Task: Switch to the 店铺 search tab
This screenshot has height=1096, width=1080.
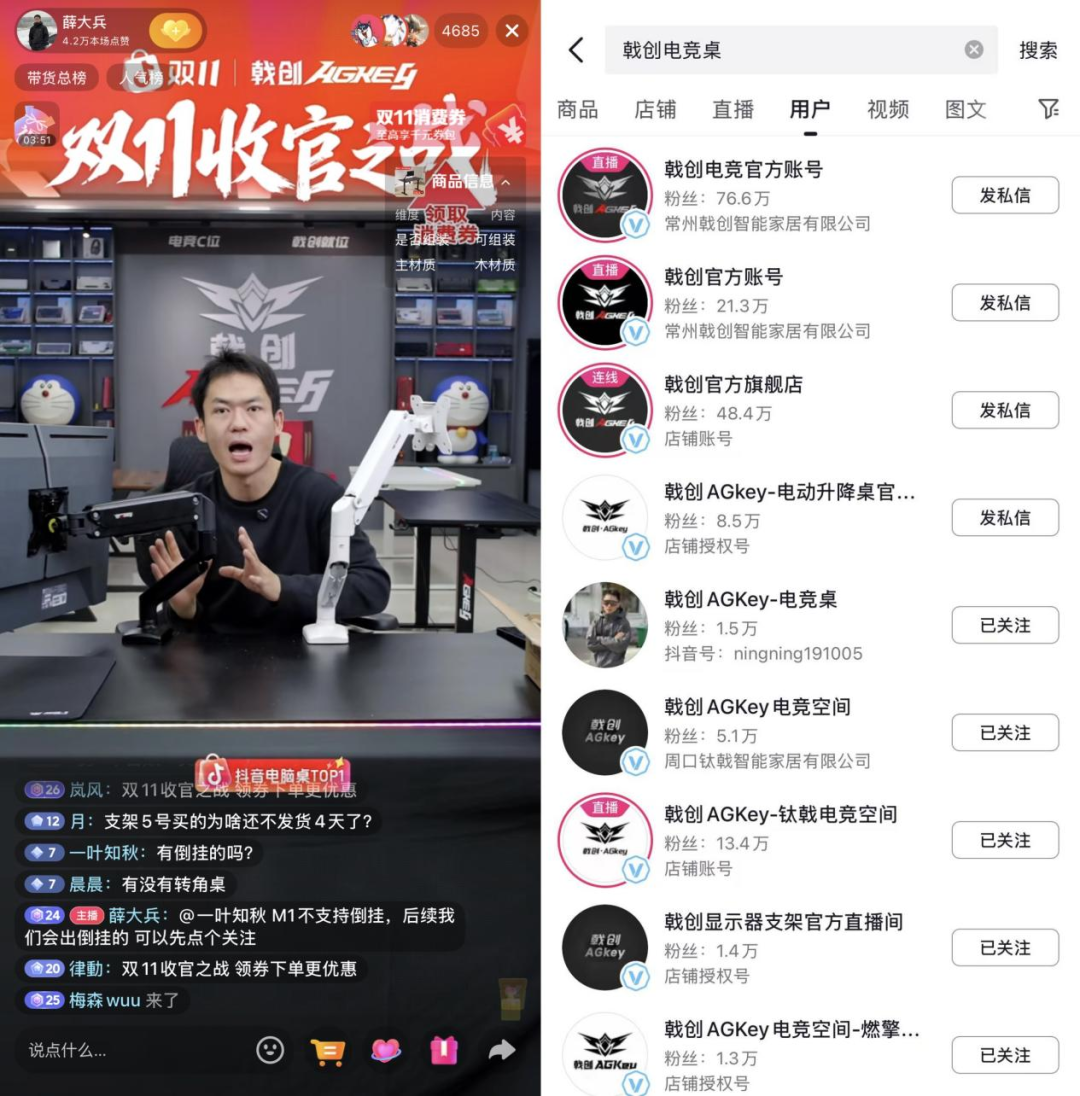Action: [x=655, y=110]
